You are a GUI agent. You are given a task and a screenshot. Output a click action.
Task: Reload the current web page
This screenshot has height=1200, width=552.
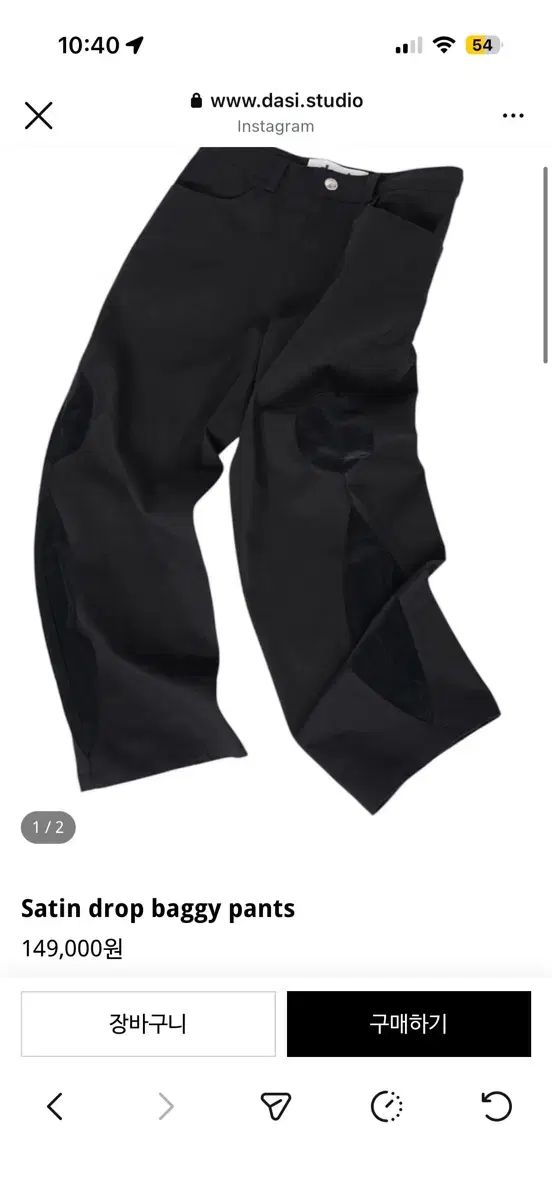[496, 1106]
